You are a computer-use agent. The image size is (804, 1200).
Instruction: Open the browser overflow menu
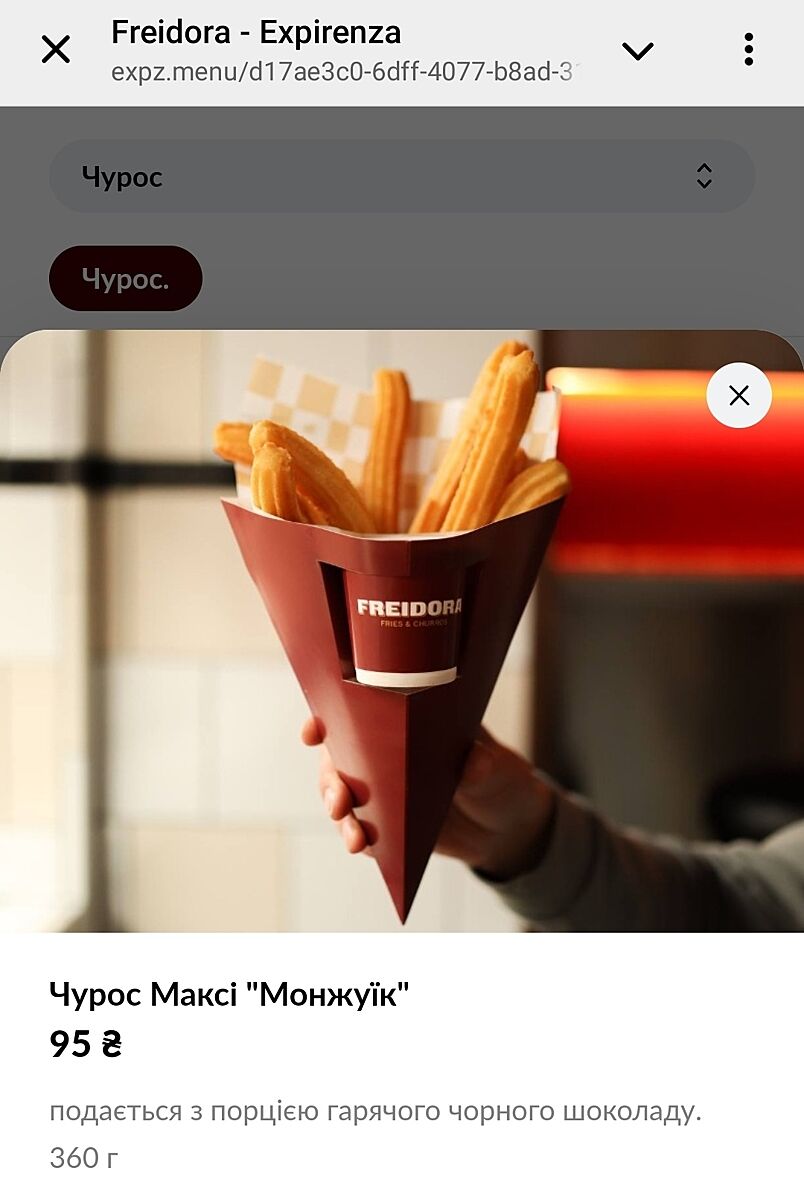click(x=748, y=49)
